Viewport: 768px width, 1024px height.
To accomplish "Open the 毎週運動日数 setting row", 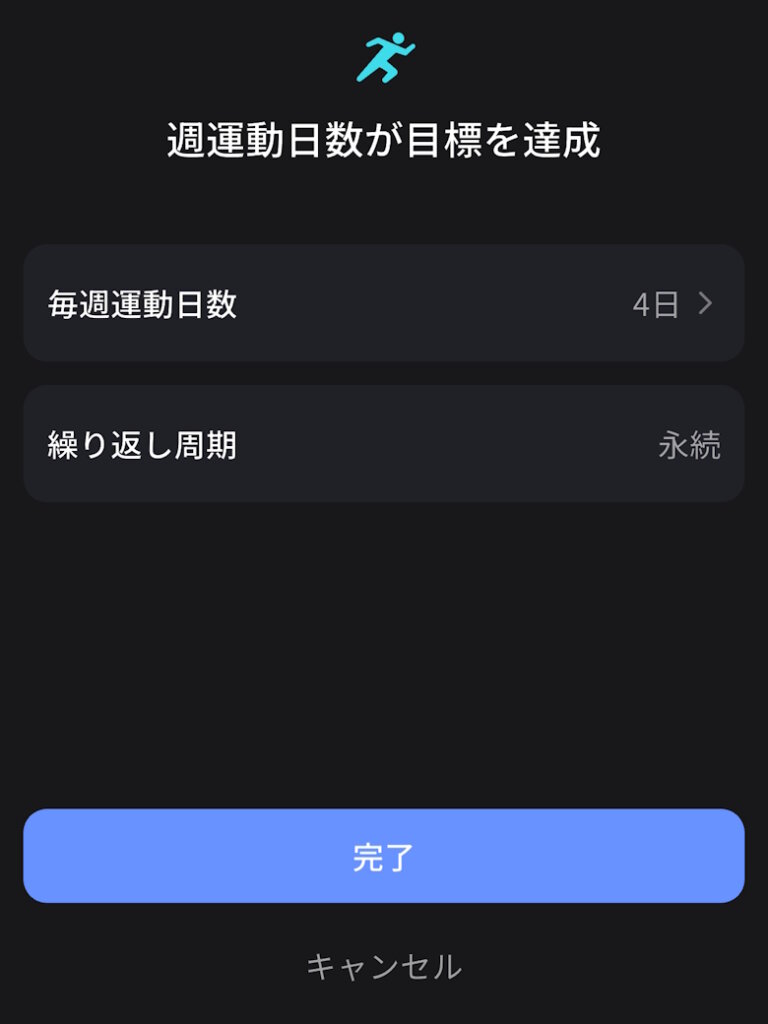I will click(384, 304).
